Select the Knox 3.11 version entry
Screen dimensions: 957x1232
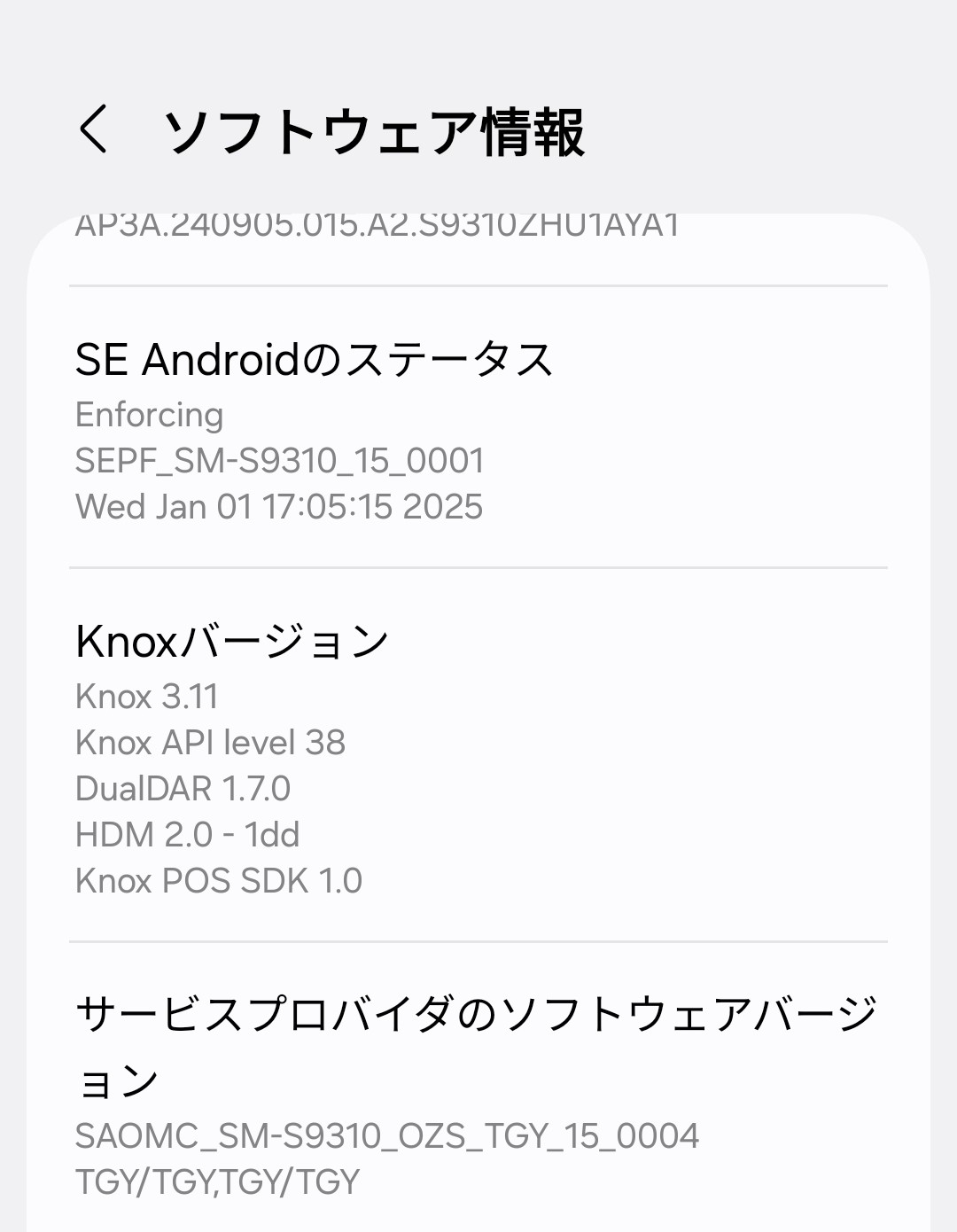coord(147,697)
